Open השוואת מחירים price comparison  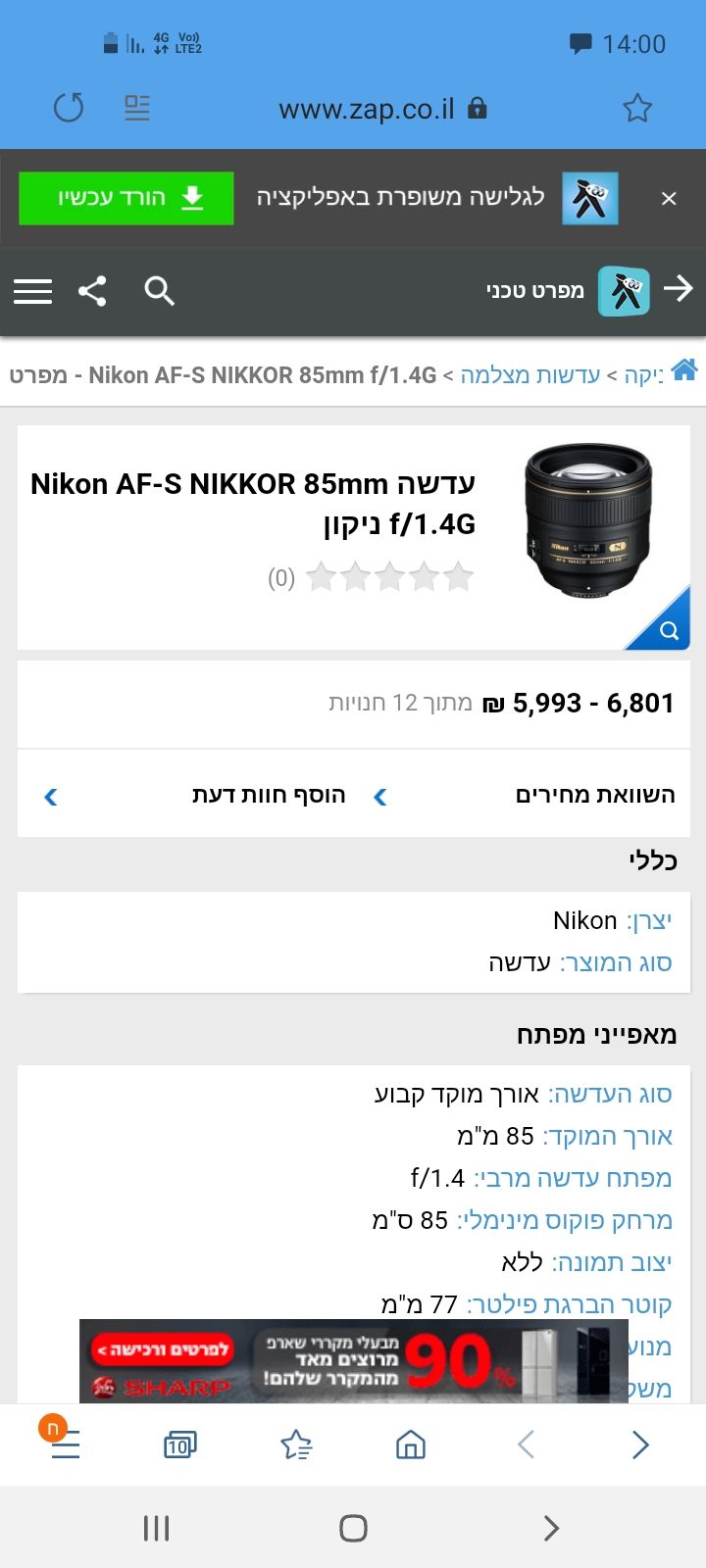pyautogui.click(x=529, y=795)
